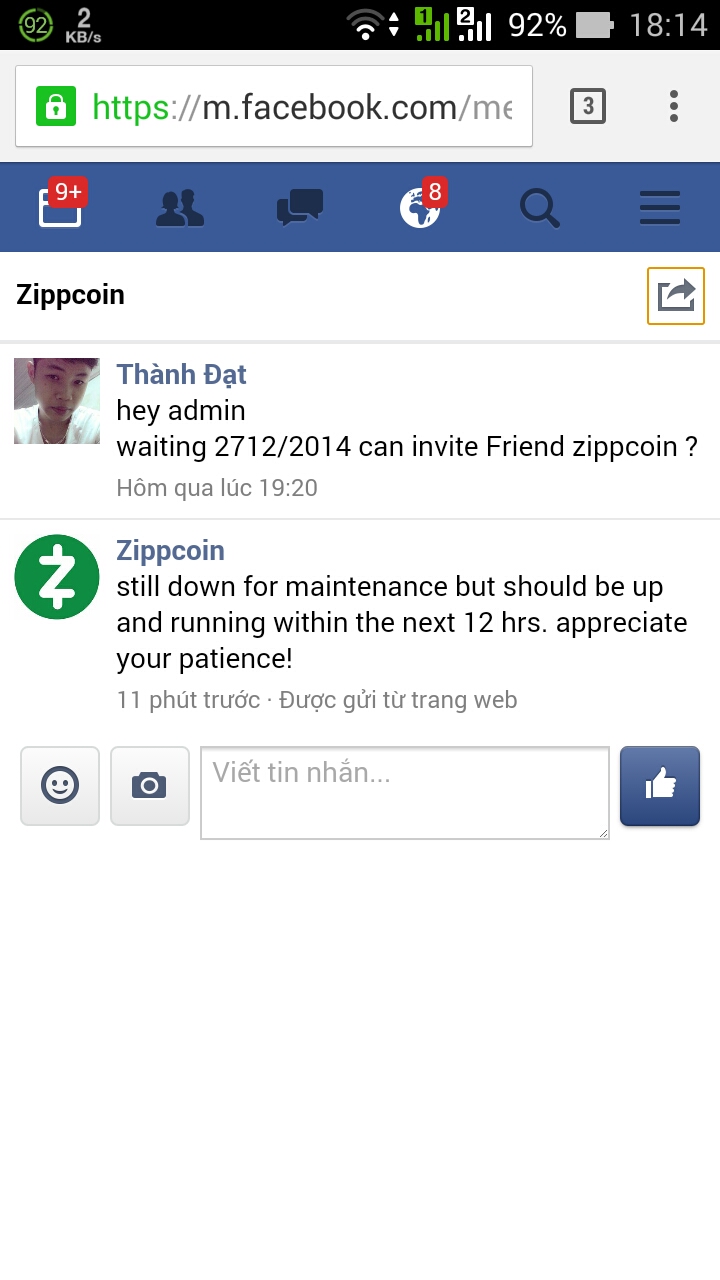
Task: Attach a photo with the camera button
Action: coord(150,786)
